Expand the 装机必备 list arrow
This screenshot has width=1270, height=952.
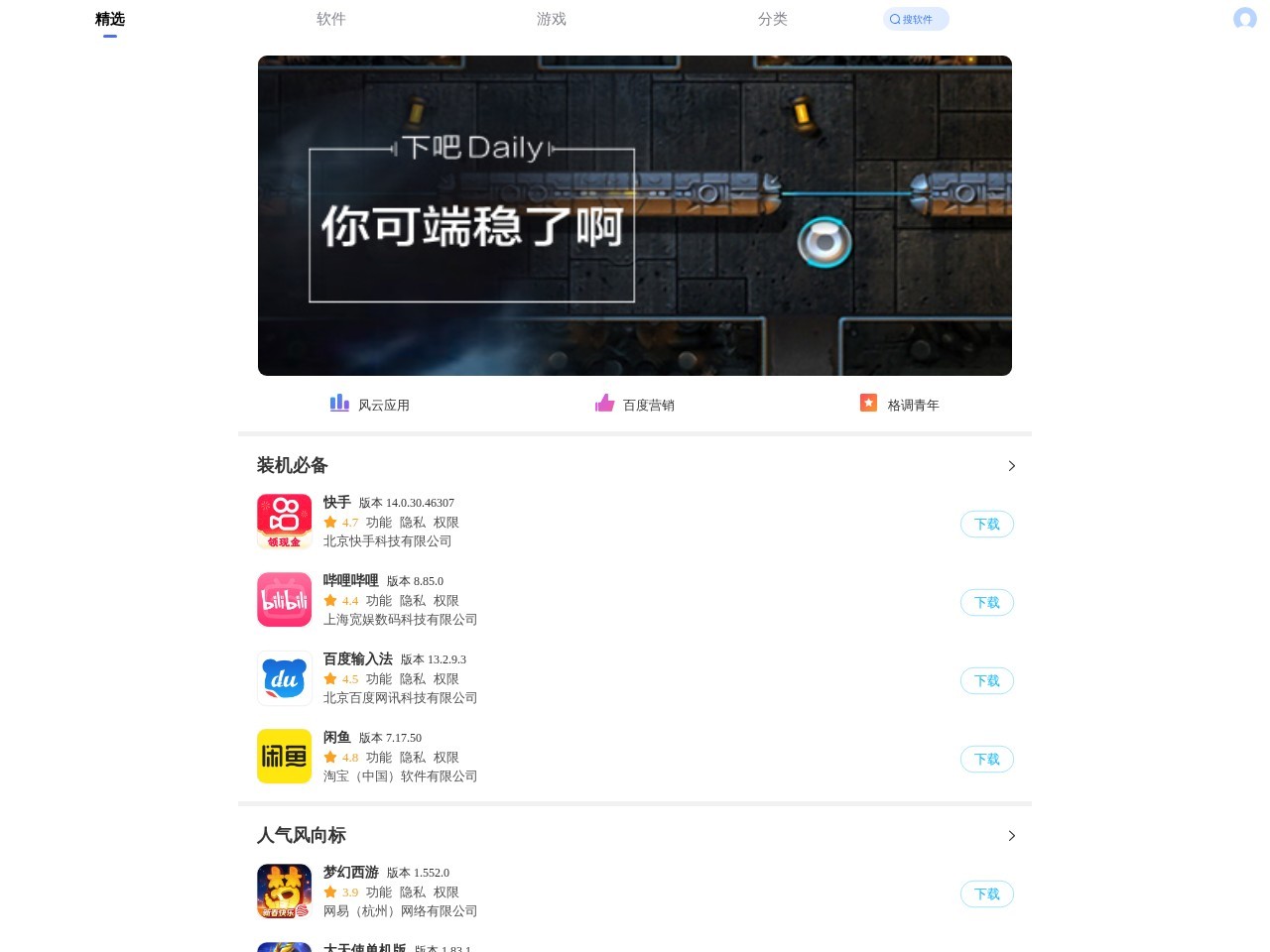pyautogui.click(x=1011, y=466)
